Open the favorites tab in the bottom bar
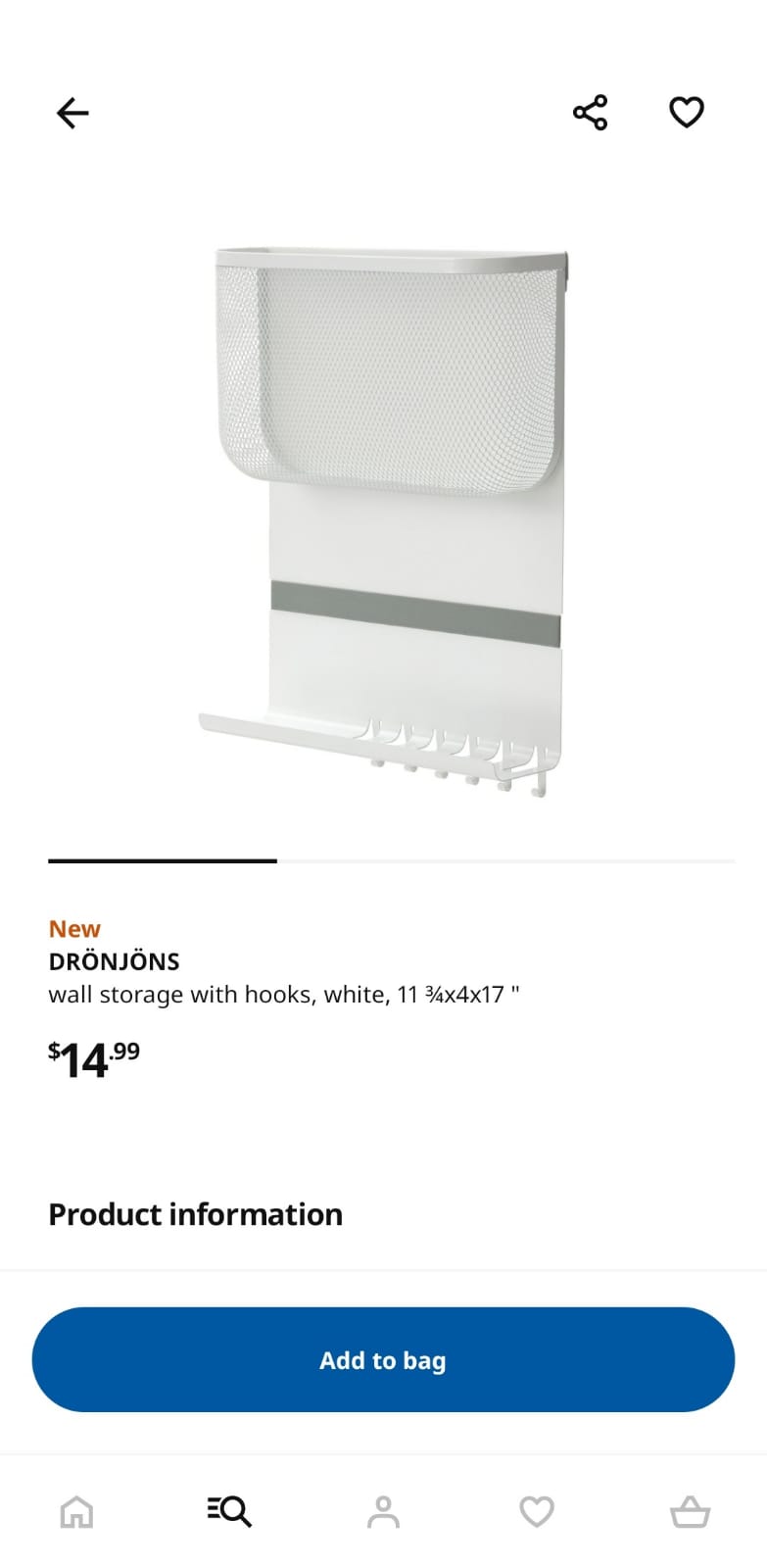This screenshot has height=1568, width=767. click(537, 1512)
